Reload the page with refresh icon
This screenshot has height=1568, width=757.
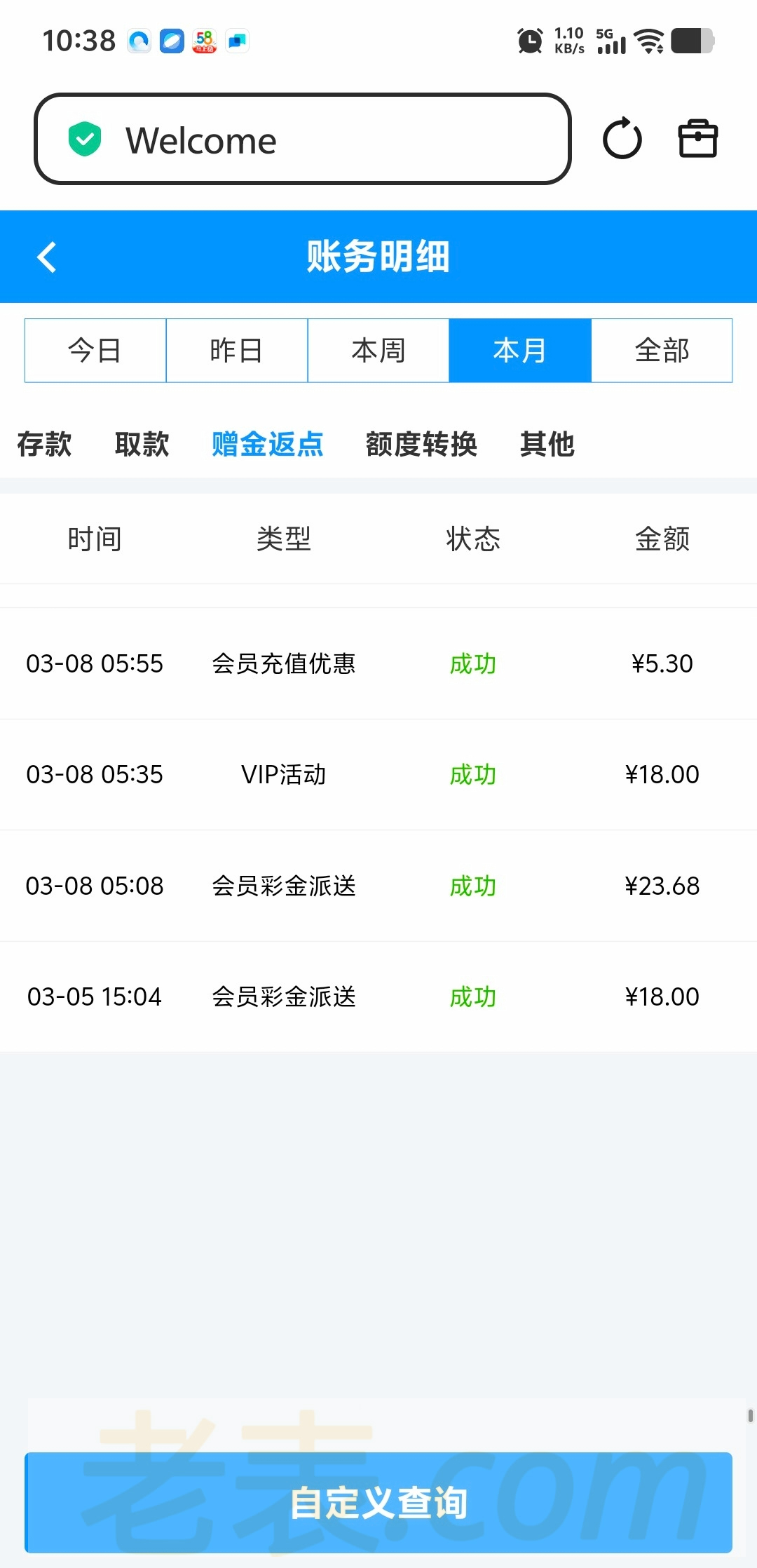pyautogui.click(x=622, y=139)
